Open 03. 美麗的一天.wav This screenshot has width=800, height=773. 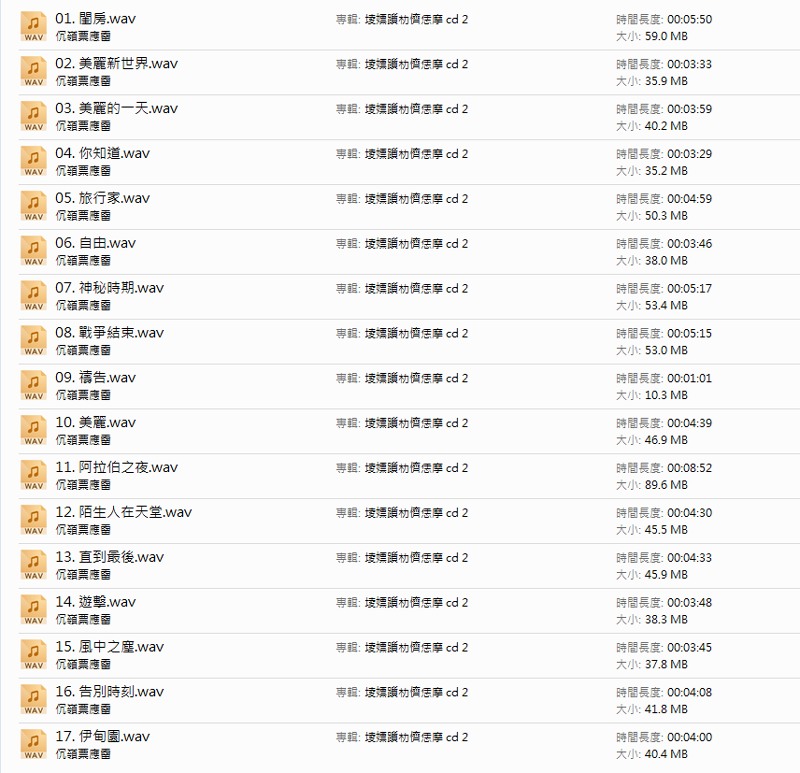[x=116, y=109]
